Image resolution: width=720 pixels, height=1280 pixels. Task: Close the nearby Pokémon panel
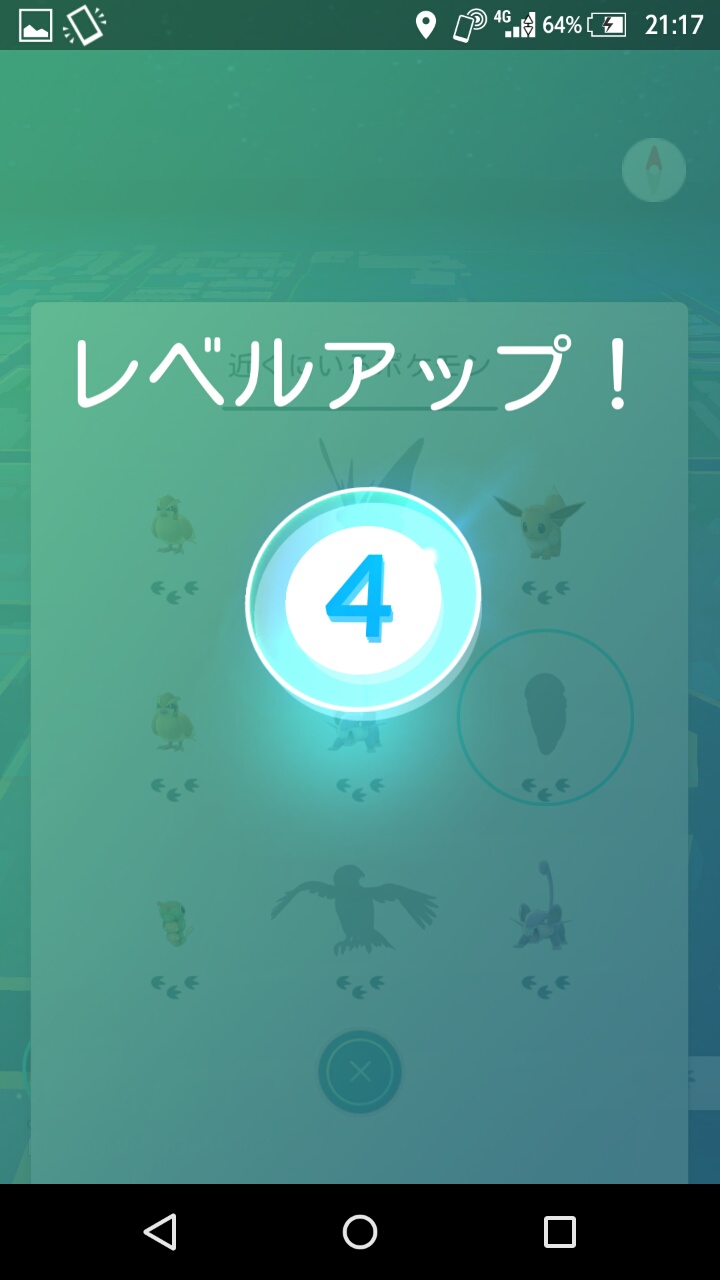[x=360, y=1072]
